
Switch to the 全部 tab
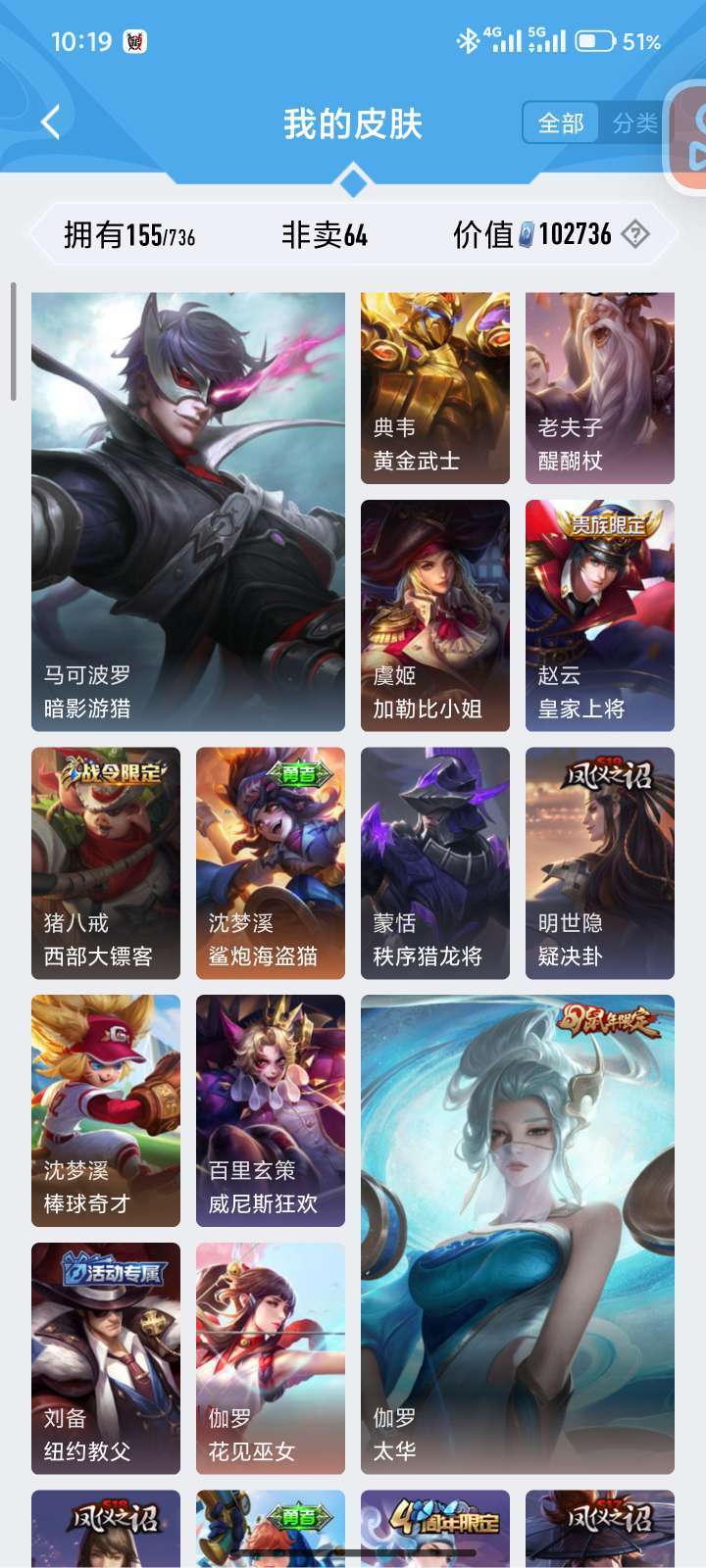point(560,123)
